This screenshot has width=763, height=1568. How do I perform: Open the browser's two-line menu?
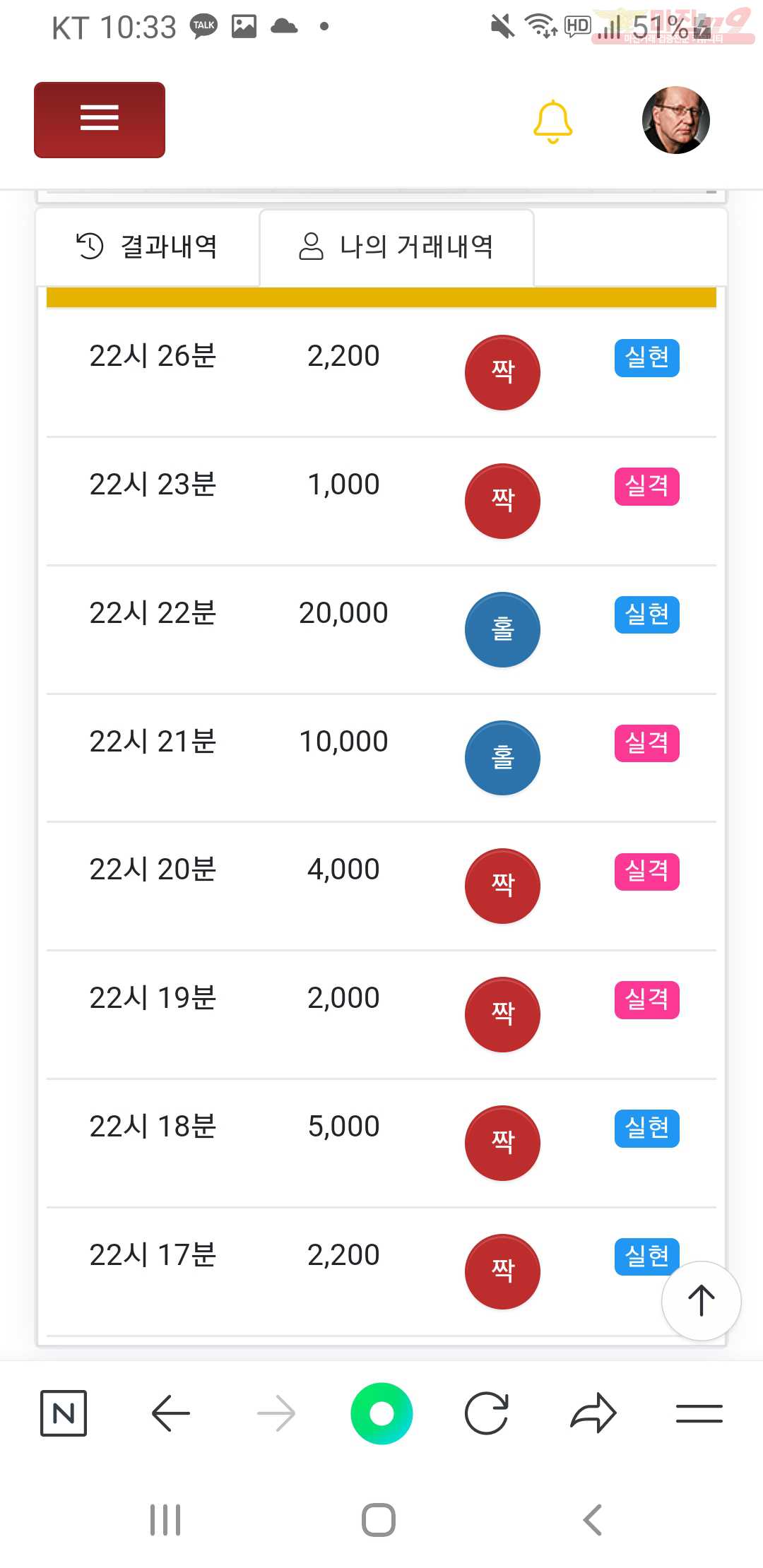[x=699, y=1413]
